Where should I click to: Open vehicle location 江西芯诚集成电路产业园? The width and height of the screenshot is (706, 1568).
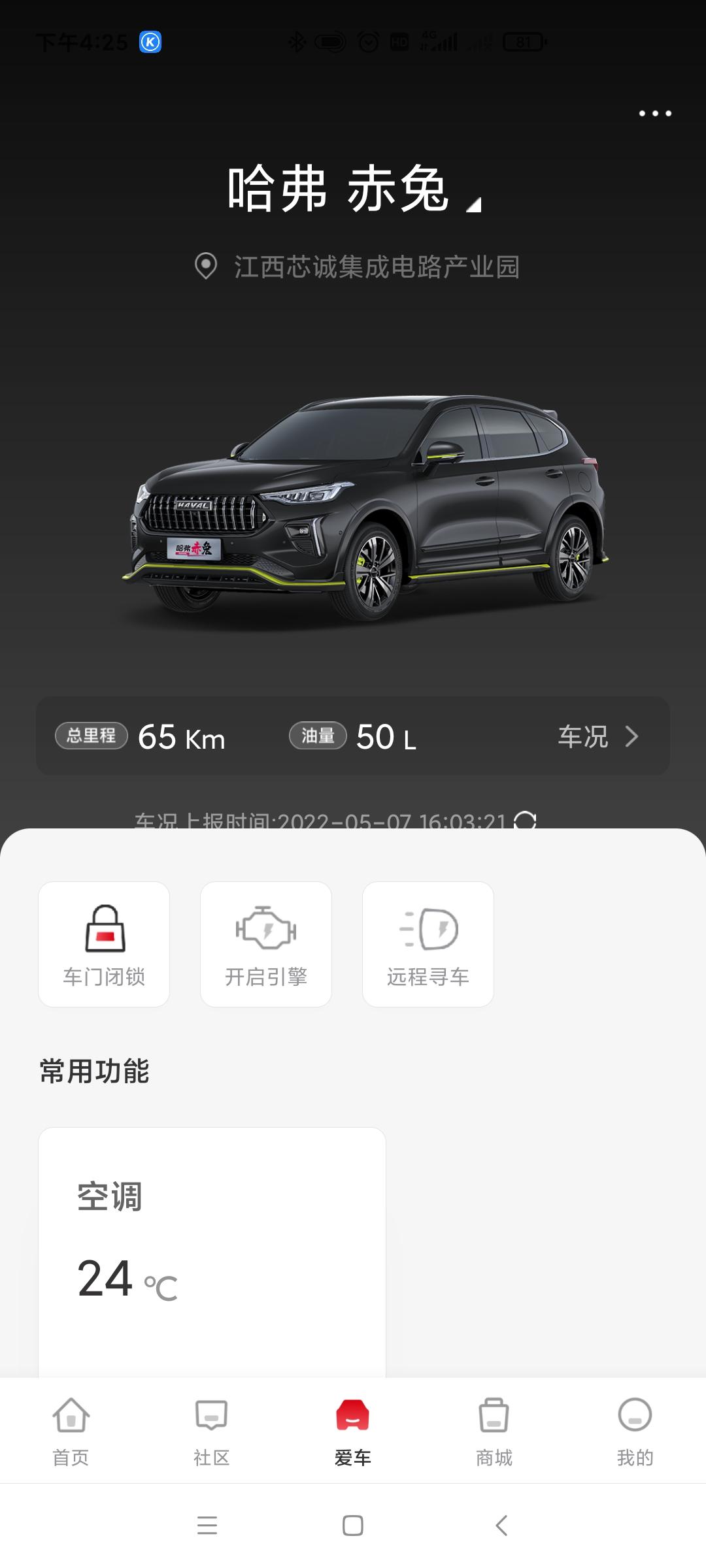tap(357, 267)
